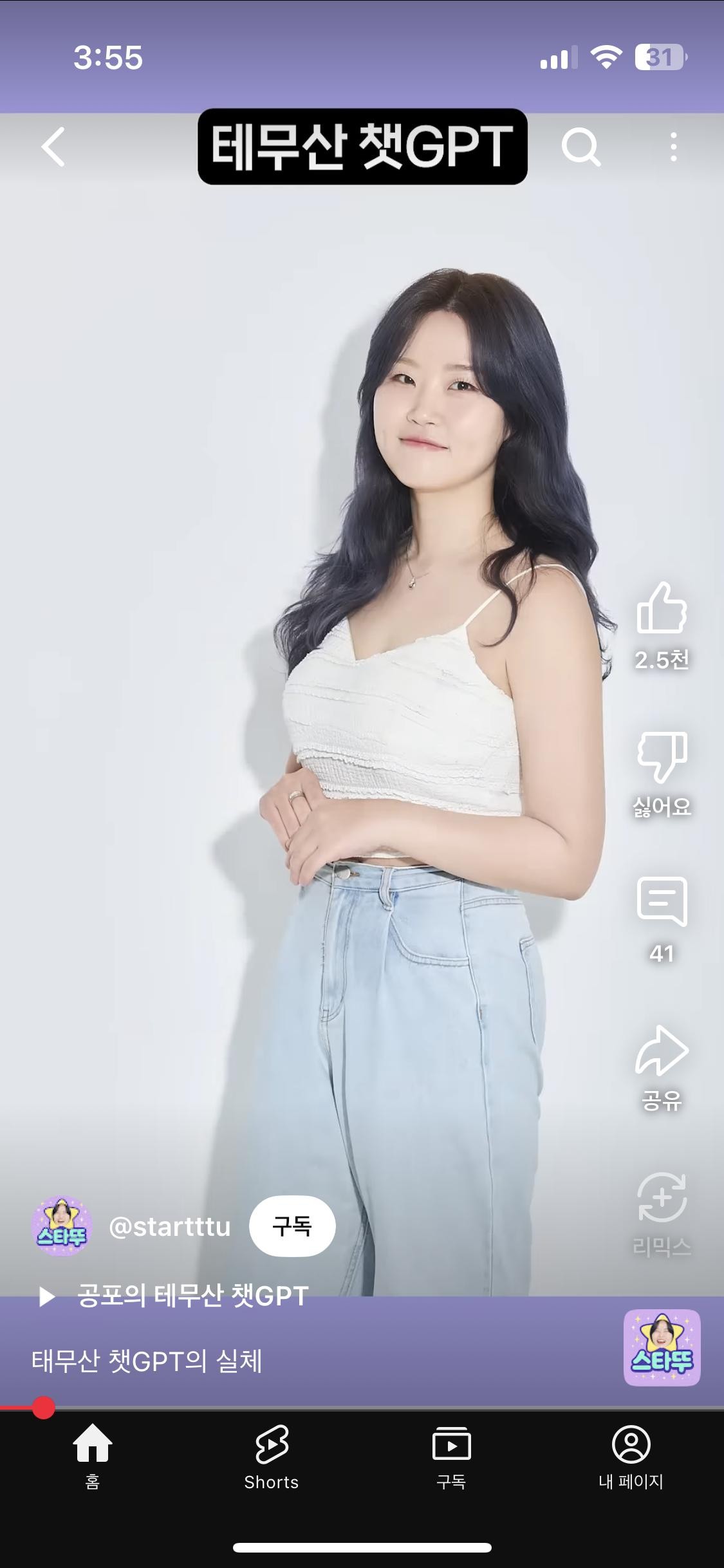The width and height of the screenshot is (724, 1568).
Task: Tap the back arrow to exit Shorts
Action: [x=54, y=148]
